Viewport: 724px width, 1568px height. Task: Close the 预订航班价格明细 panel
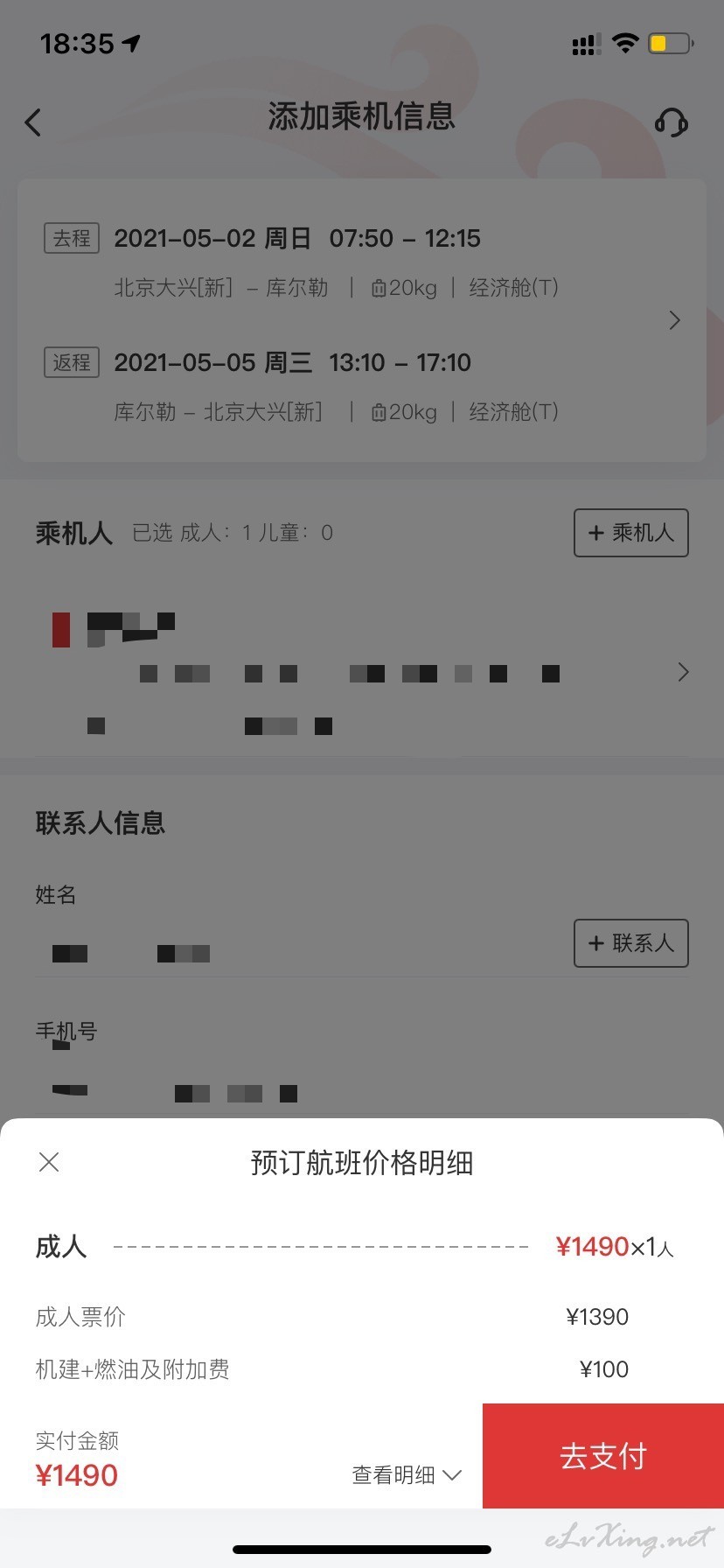point(49,1162)
